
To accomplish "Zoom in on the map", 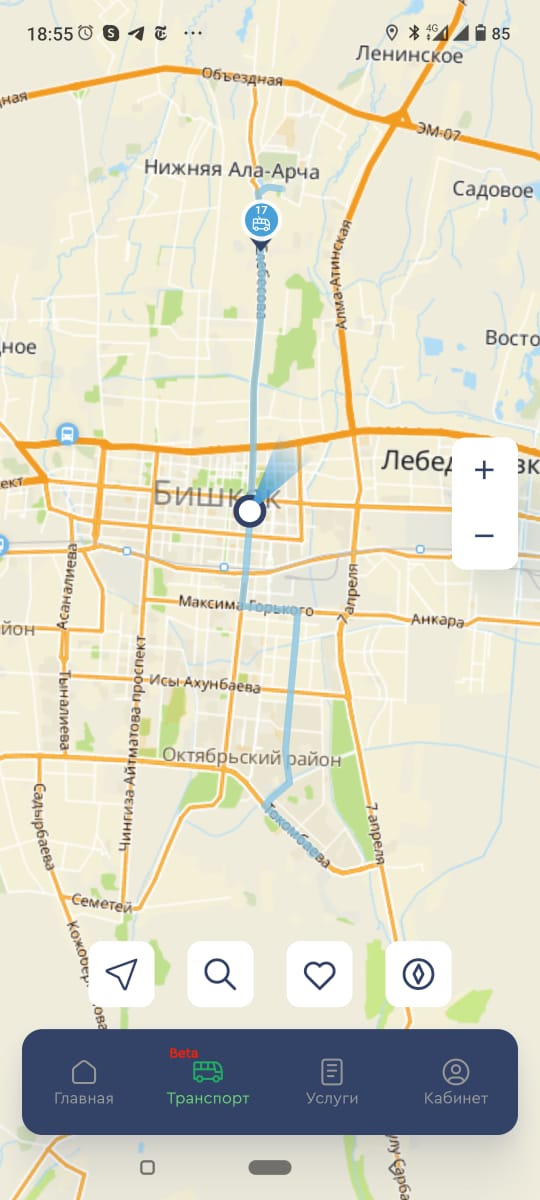I will click(485, 470).
